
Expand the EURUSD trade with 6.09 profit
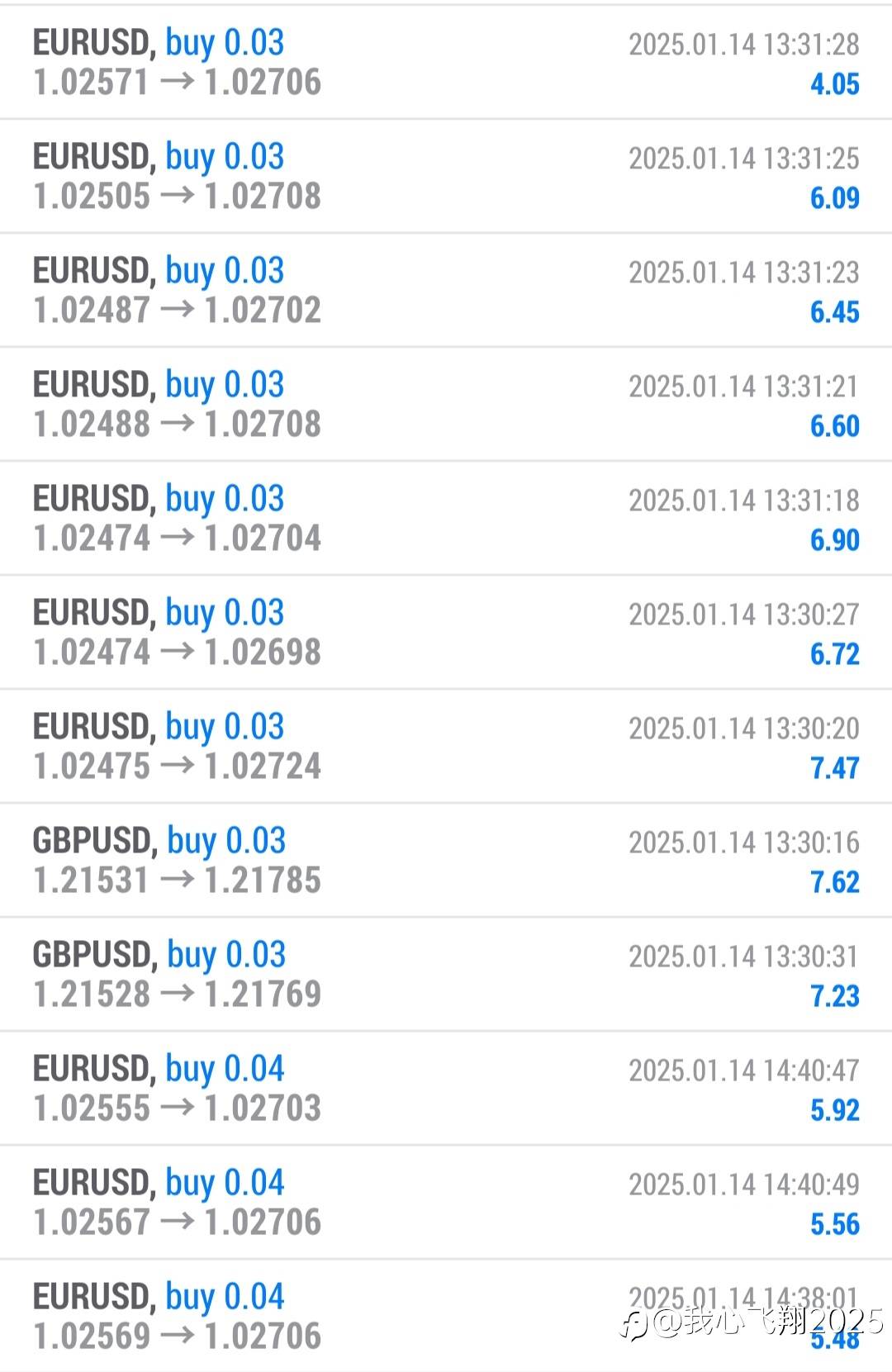point(446,176)
